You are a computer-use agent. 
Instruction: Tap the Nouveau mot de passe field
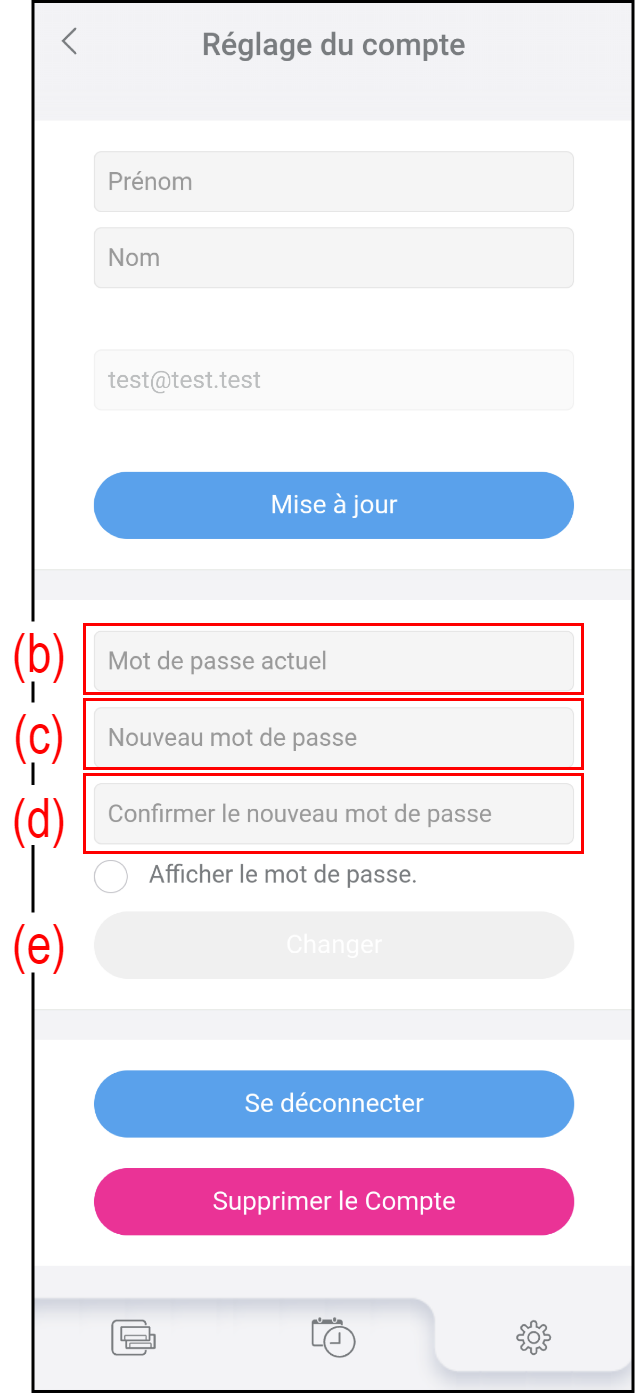point(333,738)
